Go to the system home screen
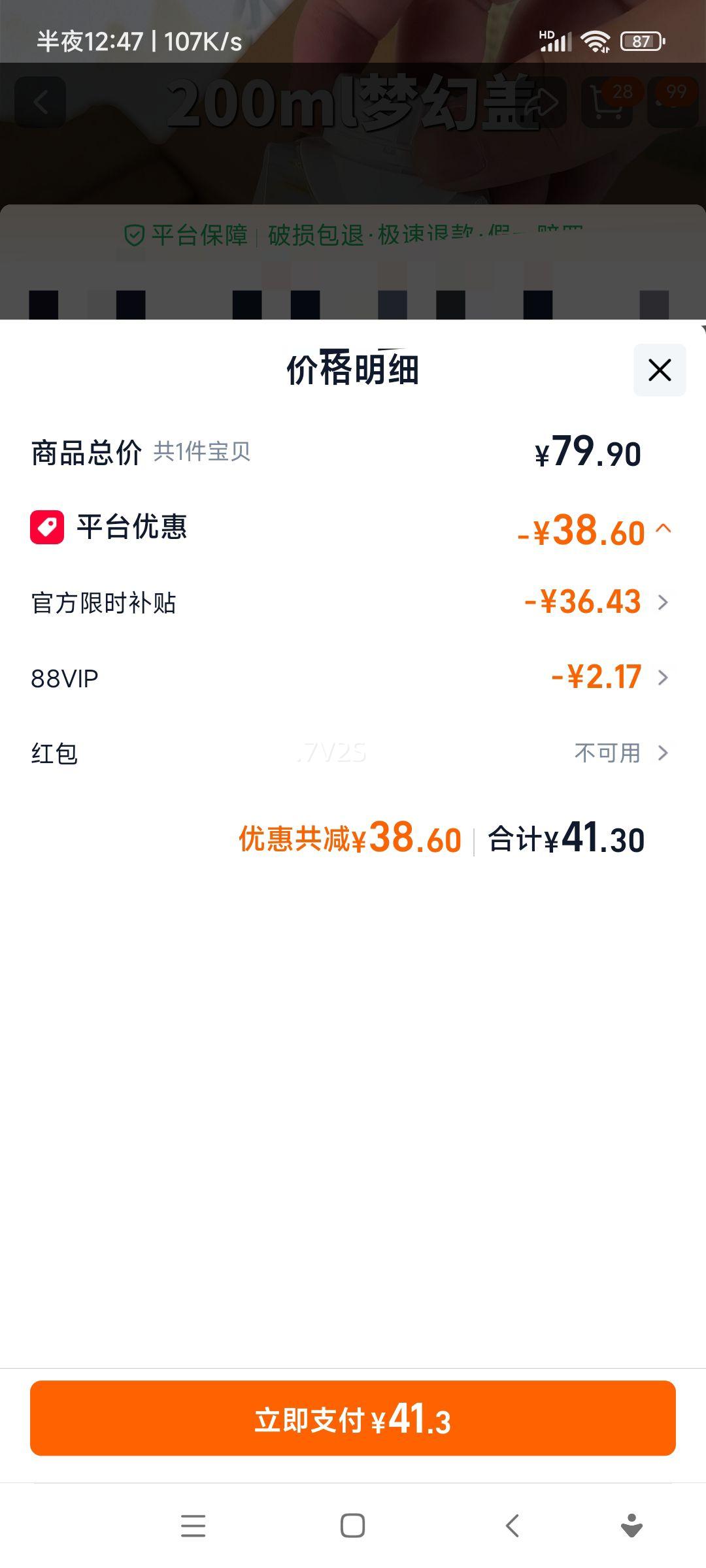This screenshot has width=706, height=1568. (x=353, y=1526)
